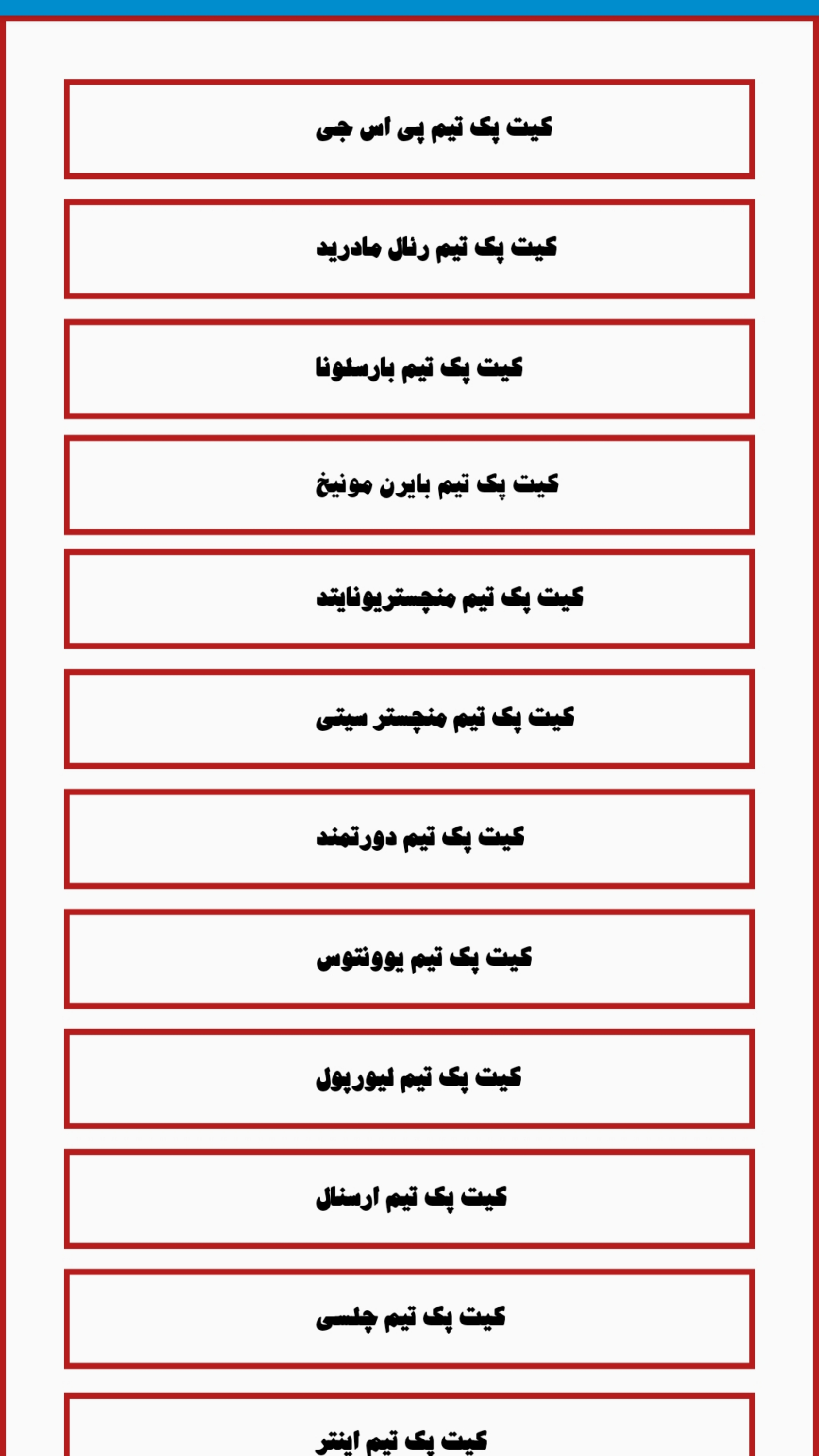Open the Barcelona kit pack

click(409, 369)
